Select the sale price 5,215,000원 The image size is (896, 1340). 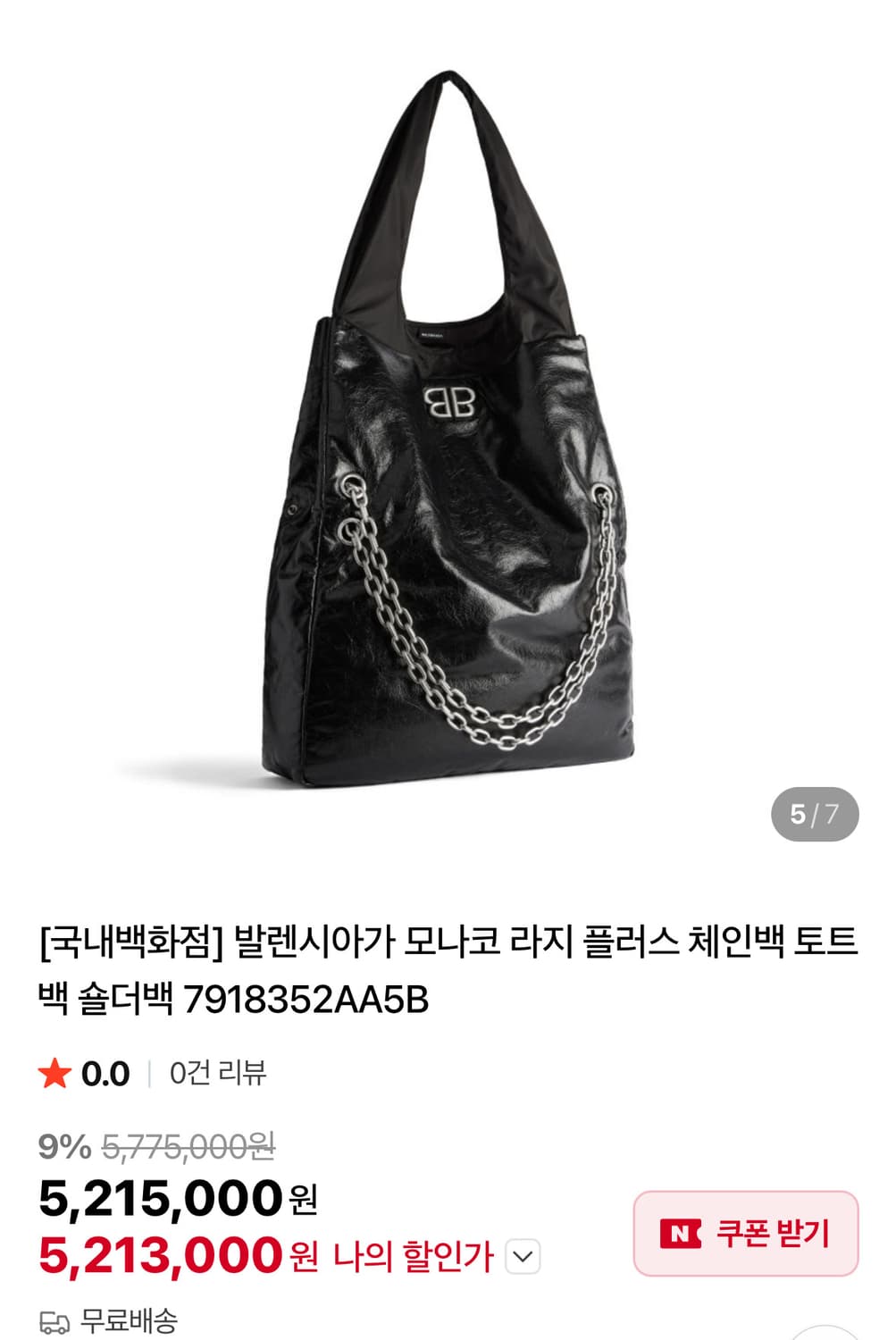pyautogui.click(x=161, y=1201)
